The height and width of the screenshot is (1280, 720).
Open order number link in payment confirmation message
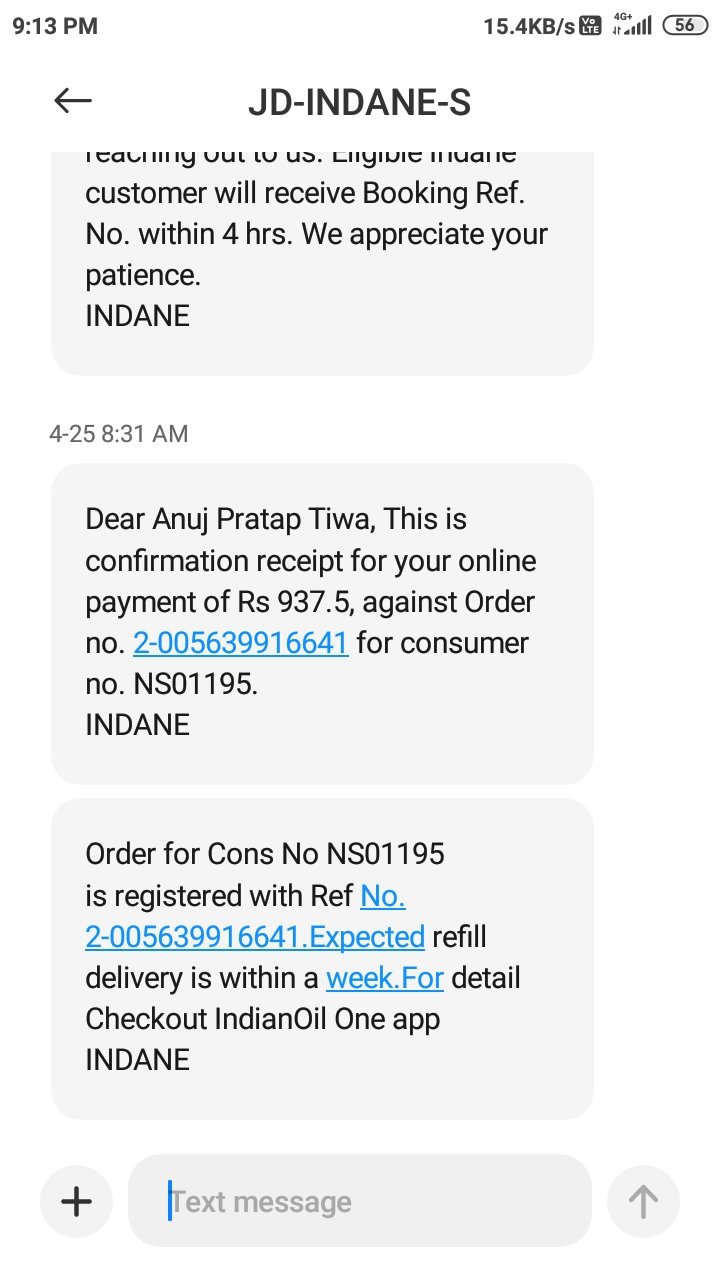pyautogui.click(x=241, y=643)
